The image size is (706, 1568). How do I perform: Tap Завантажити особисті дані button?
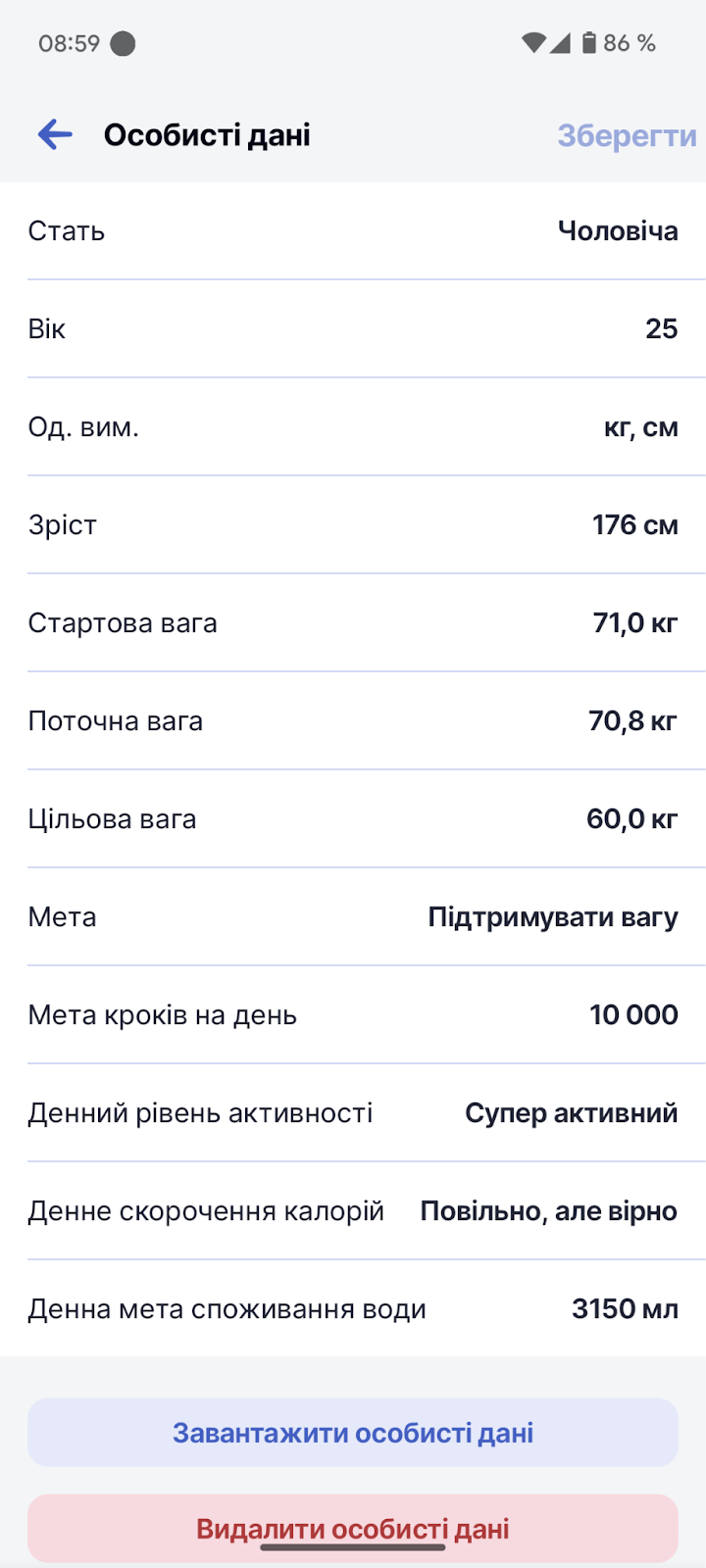coord(353,1433)
